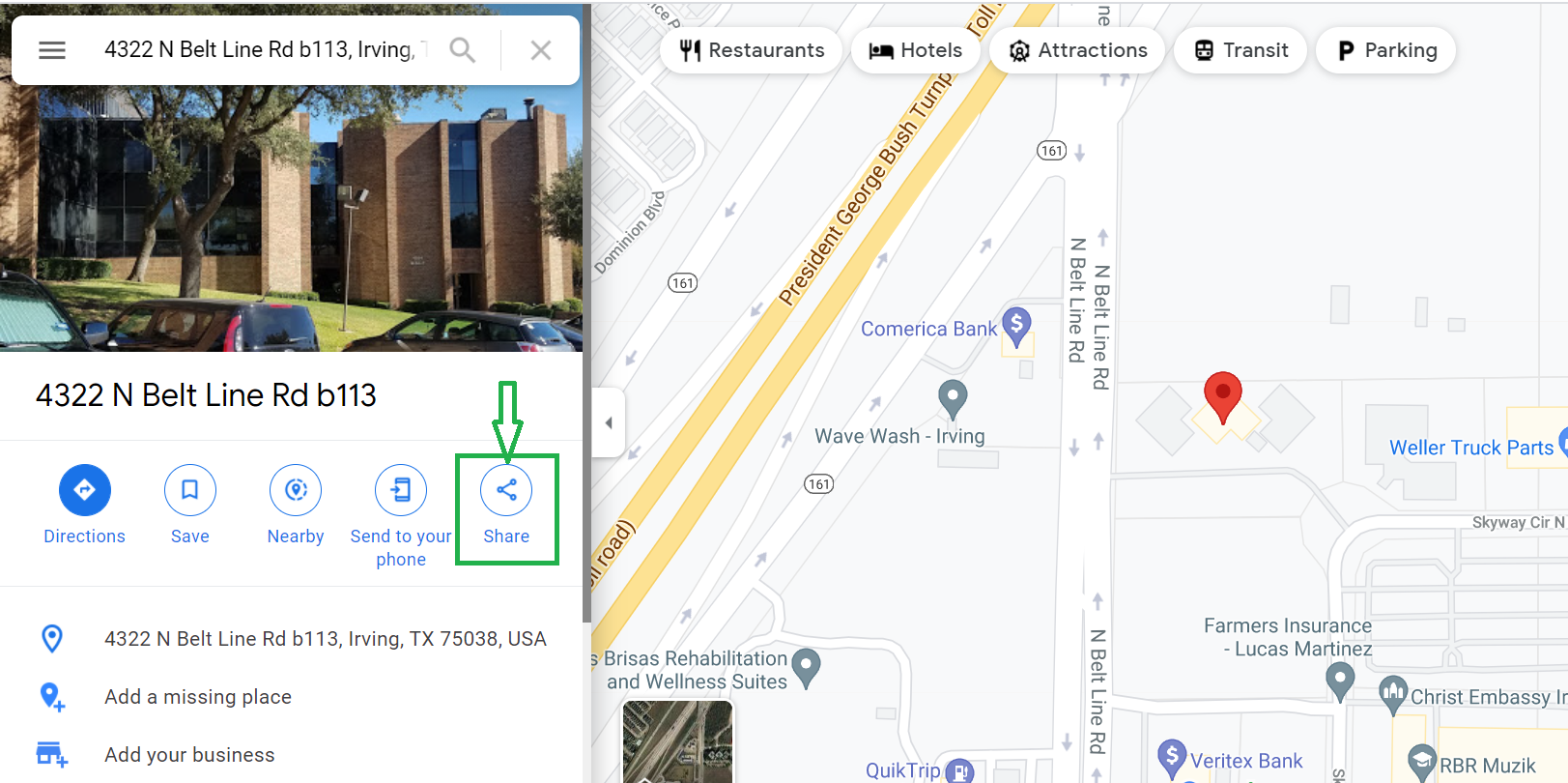The image size is (1568, 783).
Task: Select the Attractions chip
Action: point(1078,50)
